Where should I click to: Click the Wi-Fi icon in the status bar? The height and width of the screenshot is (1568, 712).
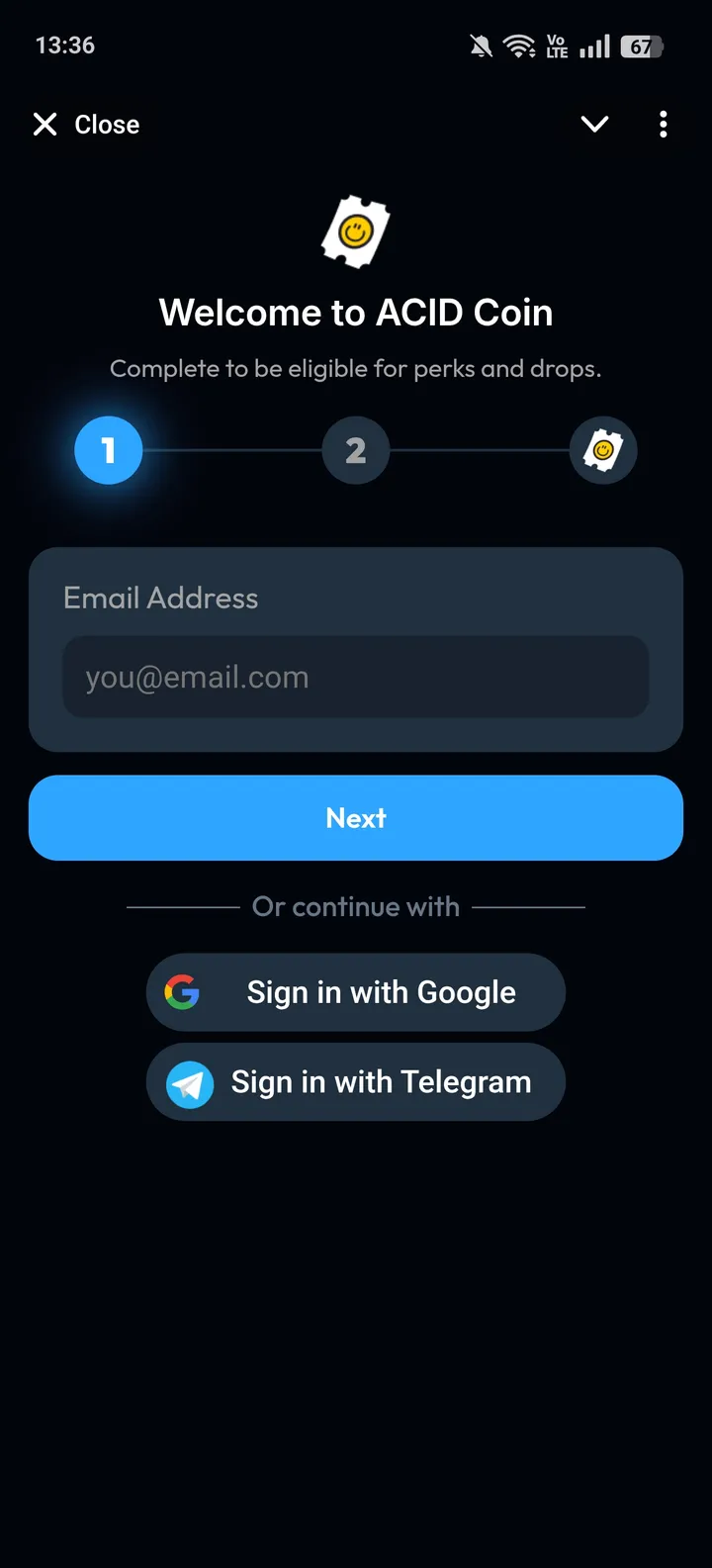pos(518,45)
